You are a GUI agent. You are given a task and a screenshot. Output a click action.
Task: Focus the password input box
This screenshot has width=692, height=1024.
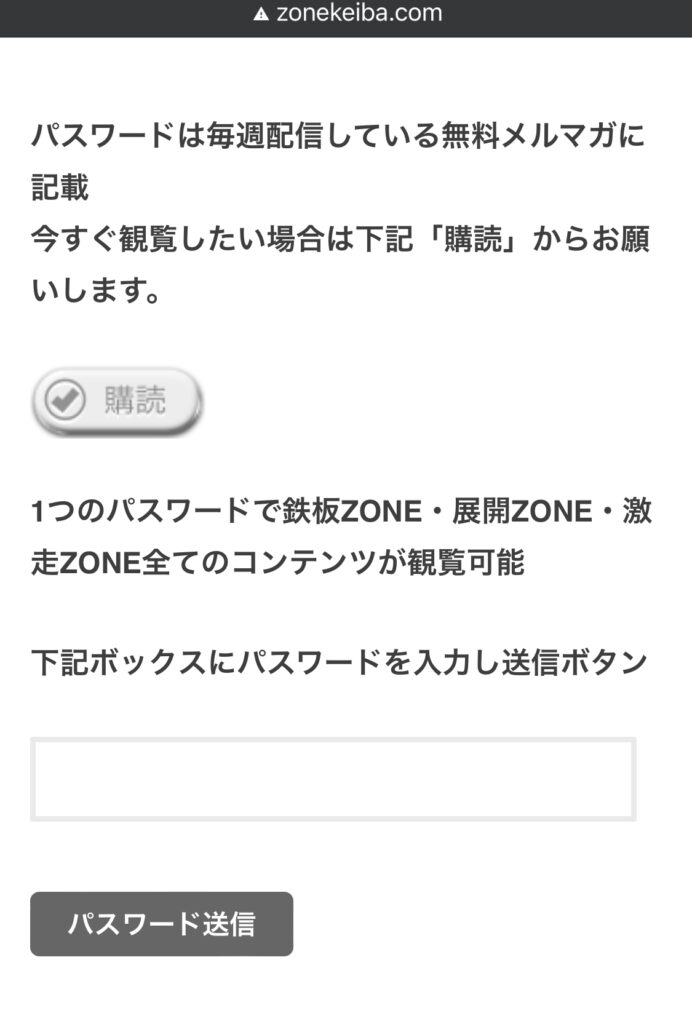tap(333, 780)
